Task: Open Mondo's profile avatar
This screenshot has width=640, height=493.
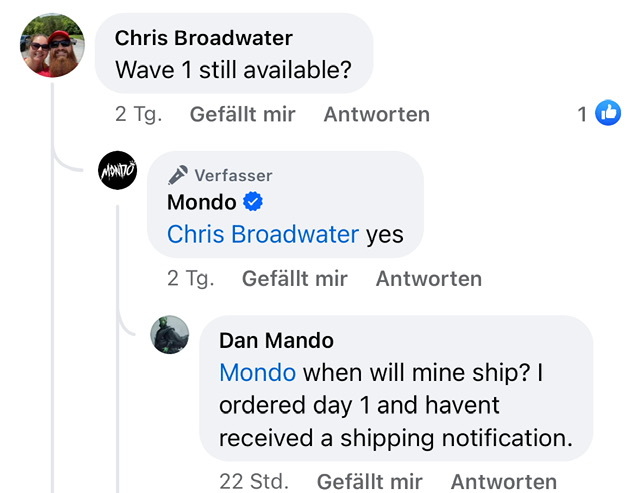Action: pos(117,170)
